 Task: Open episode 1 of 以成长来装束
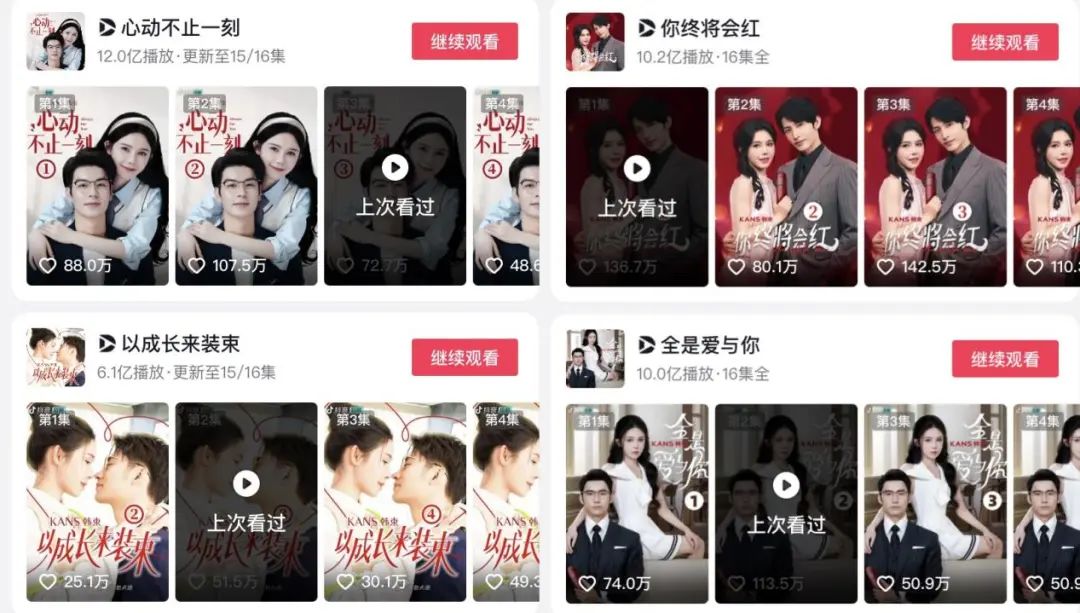tap(97, 502)
